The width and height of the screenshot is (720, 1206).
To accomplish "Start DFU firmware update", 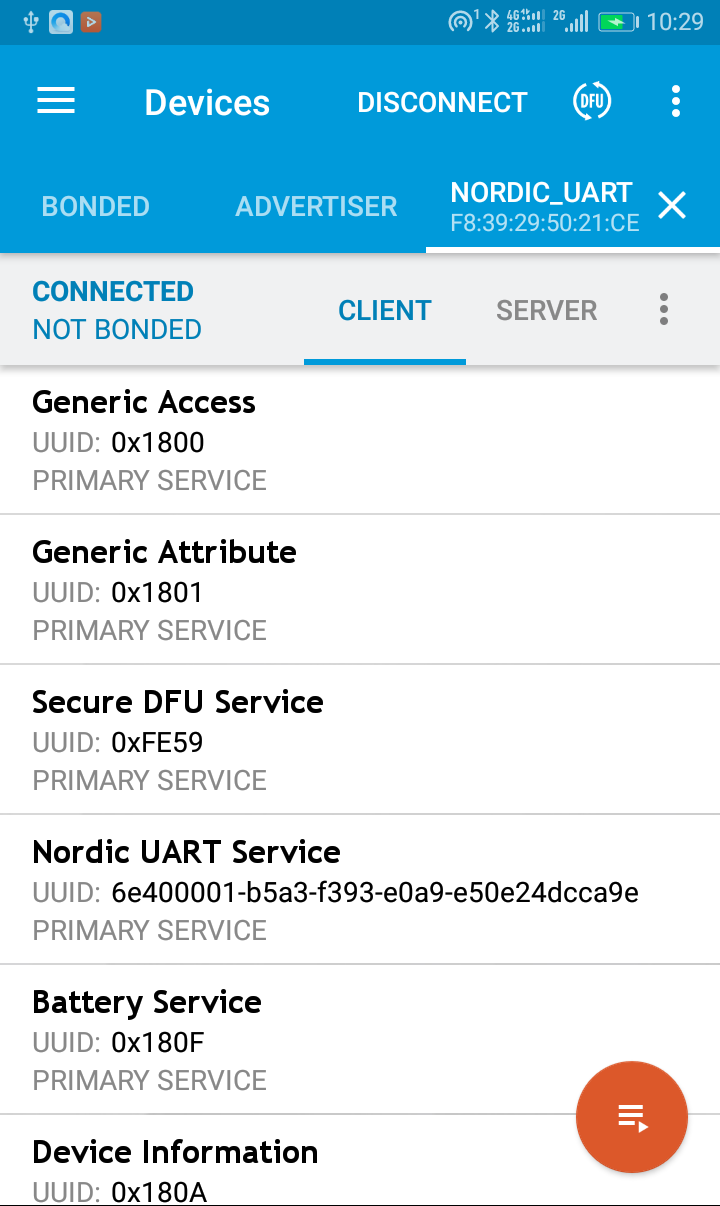I will [592, 101].
